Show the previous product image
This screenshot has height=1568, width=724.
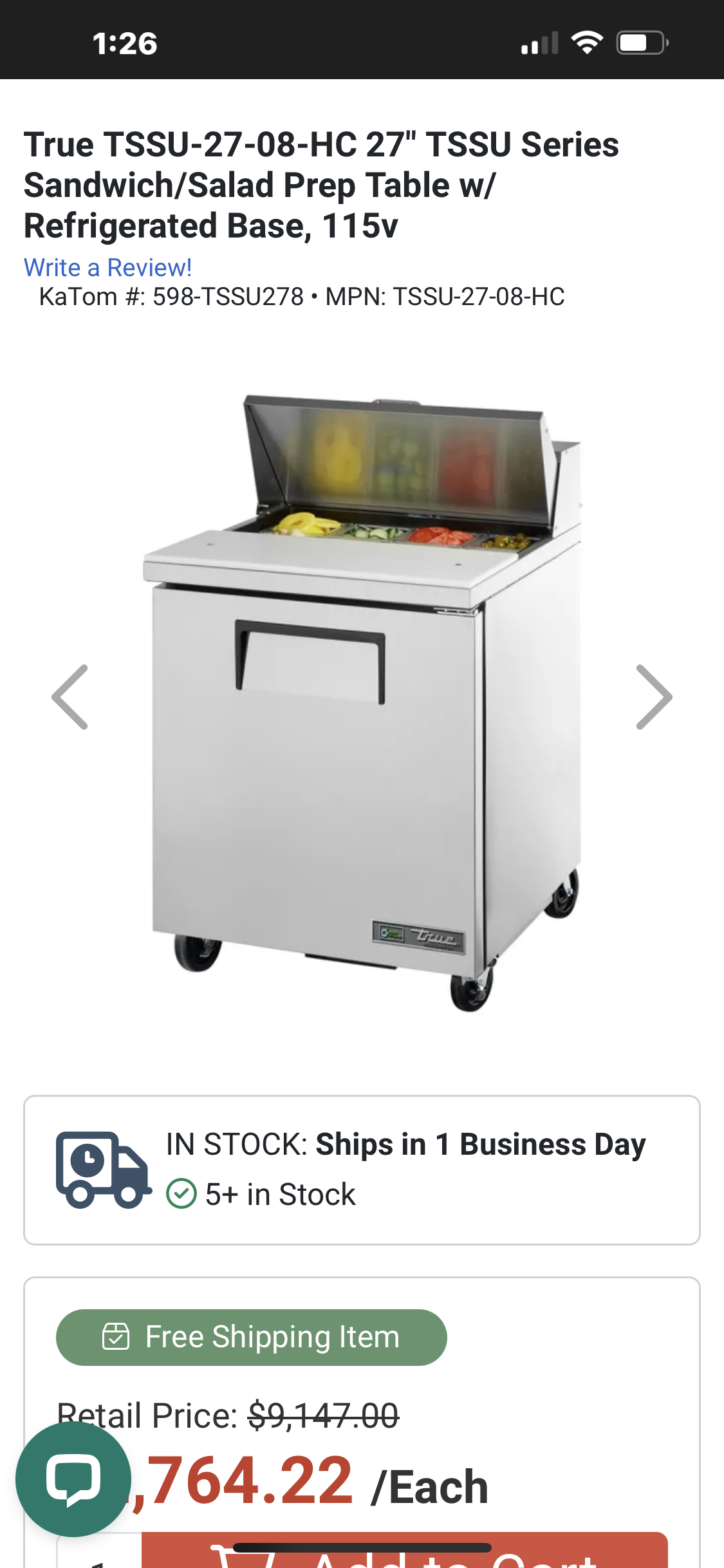(70, 697)
